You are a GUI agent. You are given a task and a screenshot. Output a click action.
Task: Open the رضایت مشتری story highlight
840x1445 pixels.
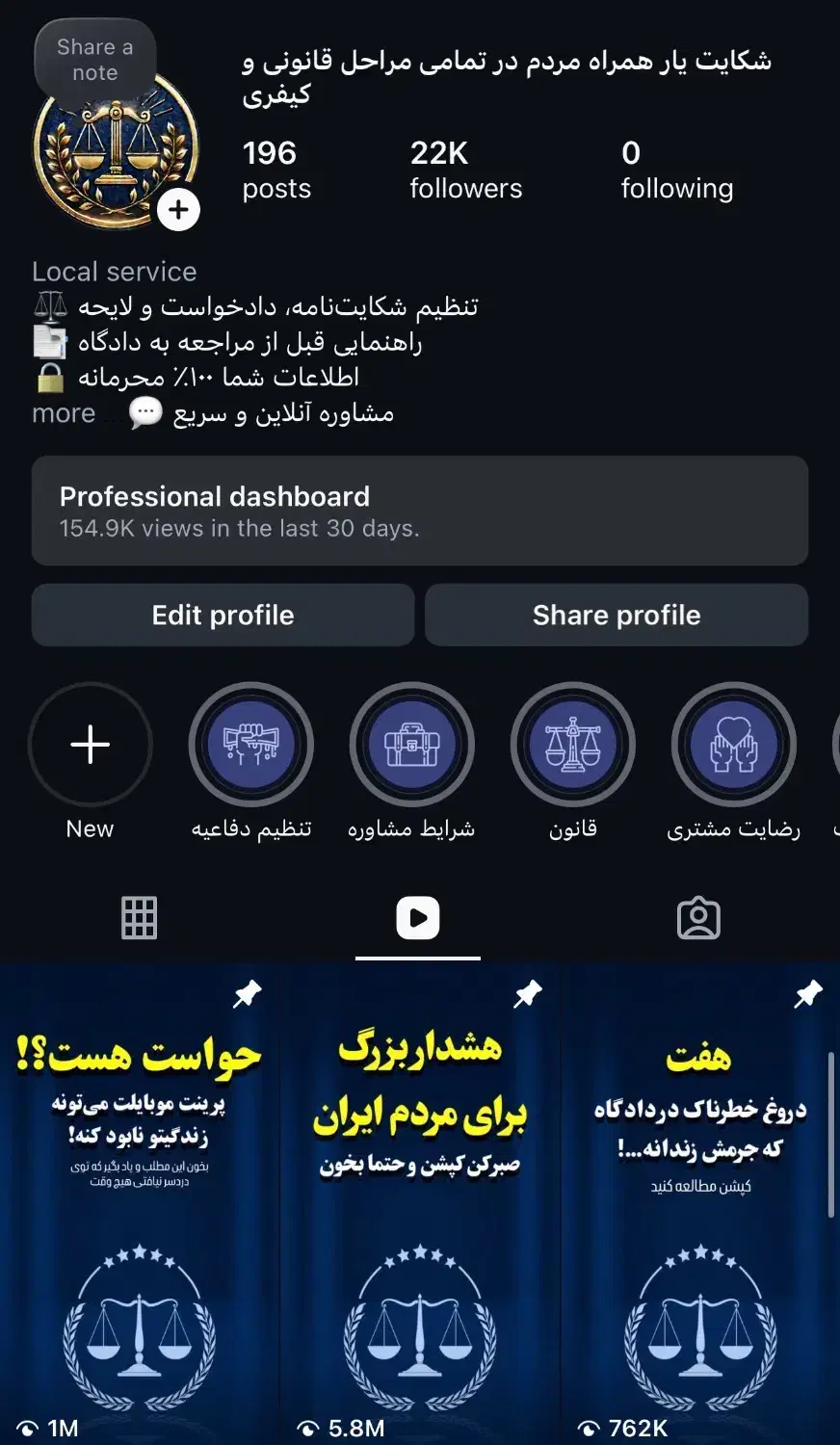734,745
